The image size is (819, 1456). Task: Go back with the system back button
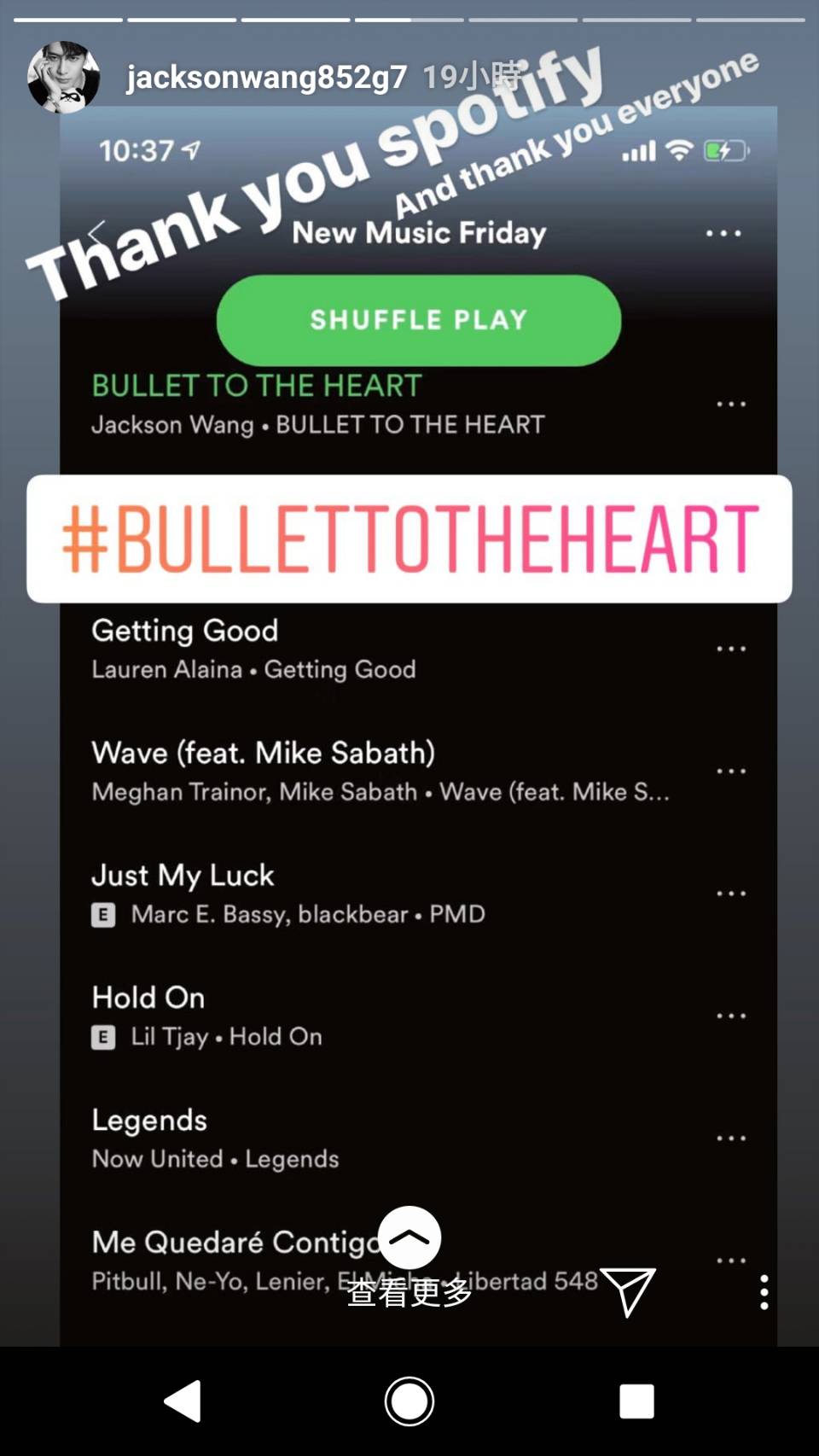(183, 1401)
